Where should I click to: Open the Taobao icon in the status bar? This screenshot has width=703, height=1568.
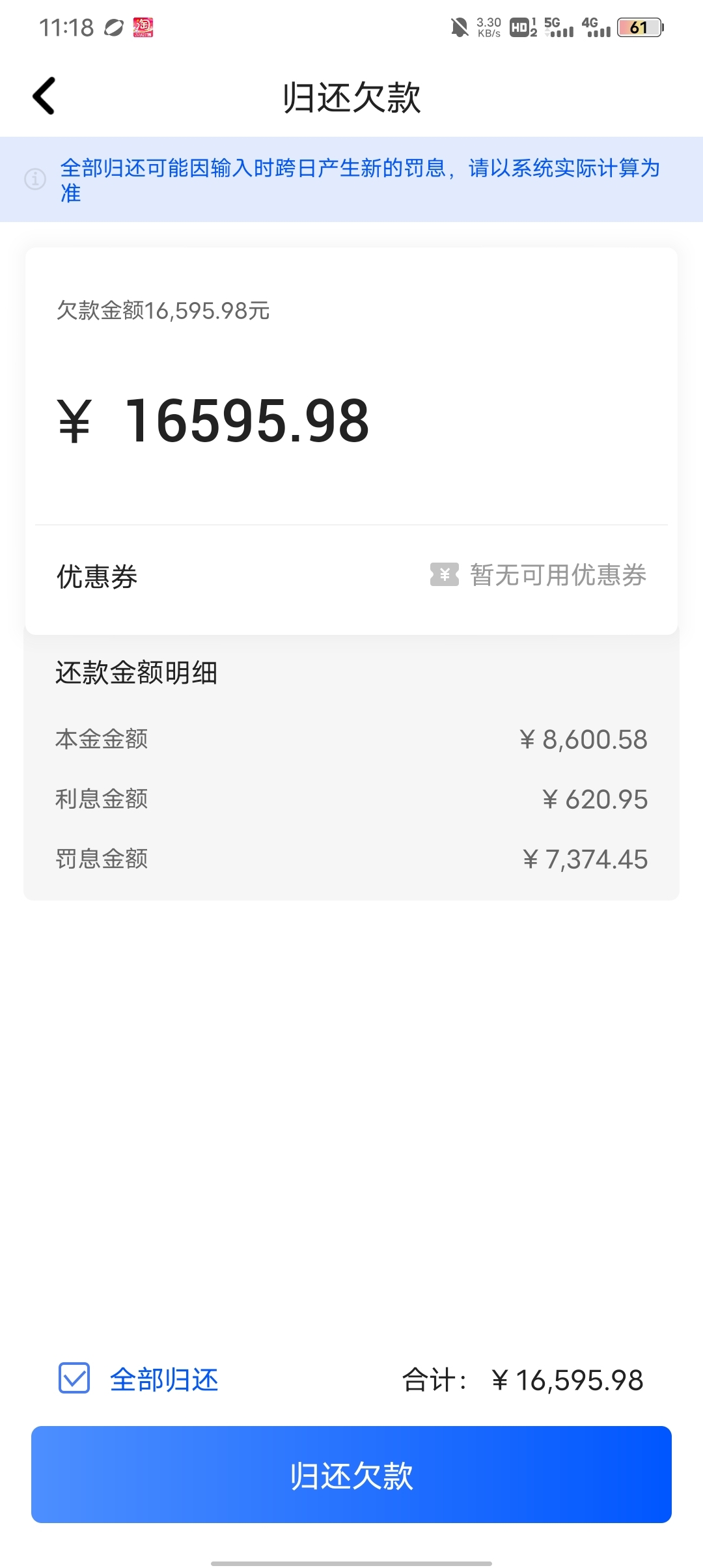tap(142, 27)
